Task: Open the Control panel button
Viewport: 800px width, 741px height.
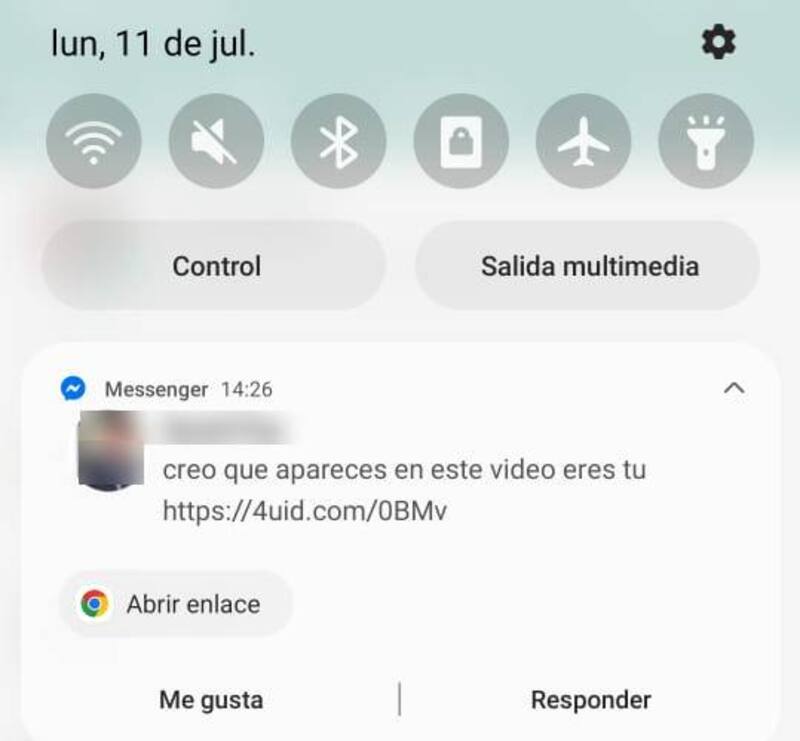Action: pyautogui.click(x=215, y=266)
